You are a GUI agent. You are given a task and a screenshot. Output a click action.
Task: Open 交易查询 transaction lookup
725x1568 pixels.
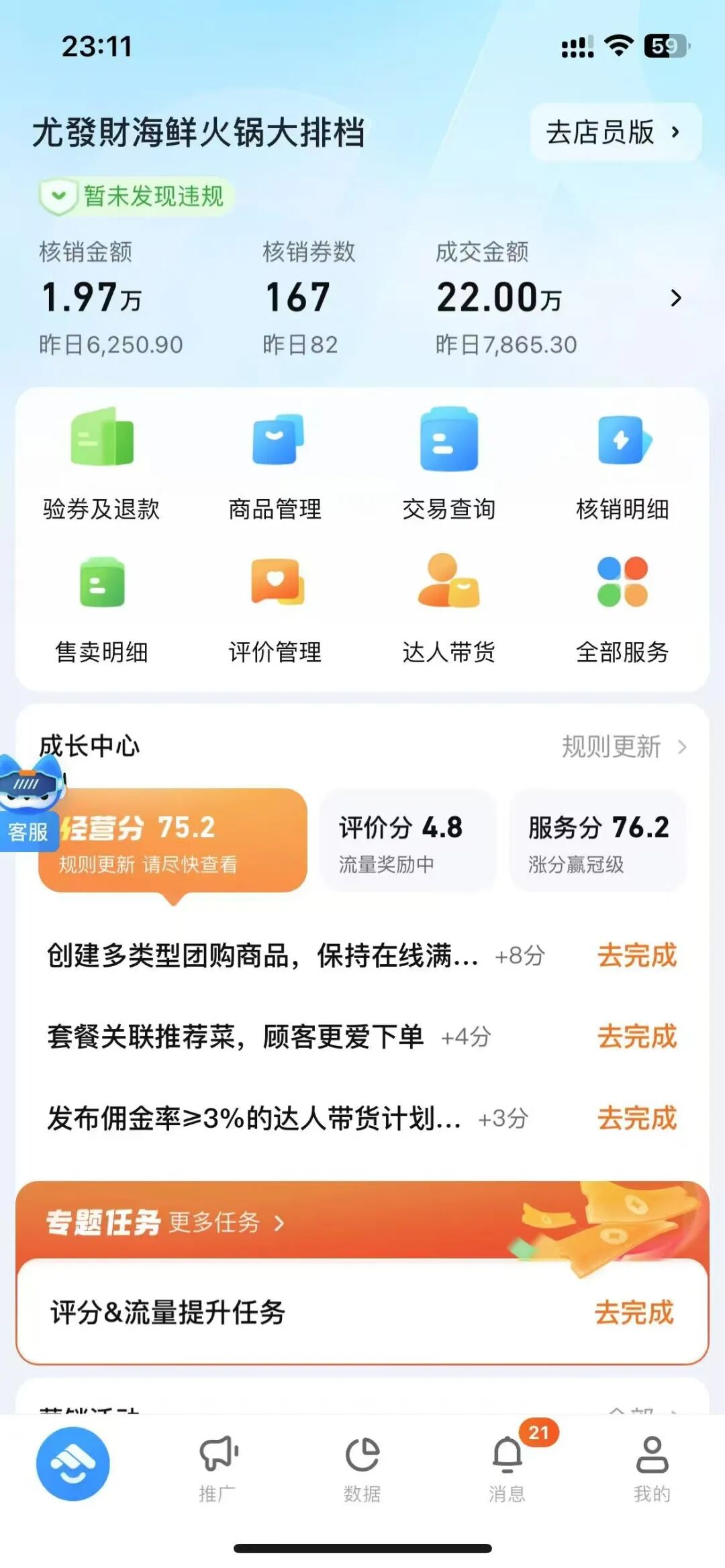point(448,464)
